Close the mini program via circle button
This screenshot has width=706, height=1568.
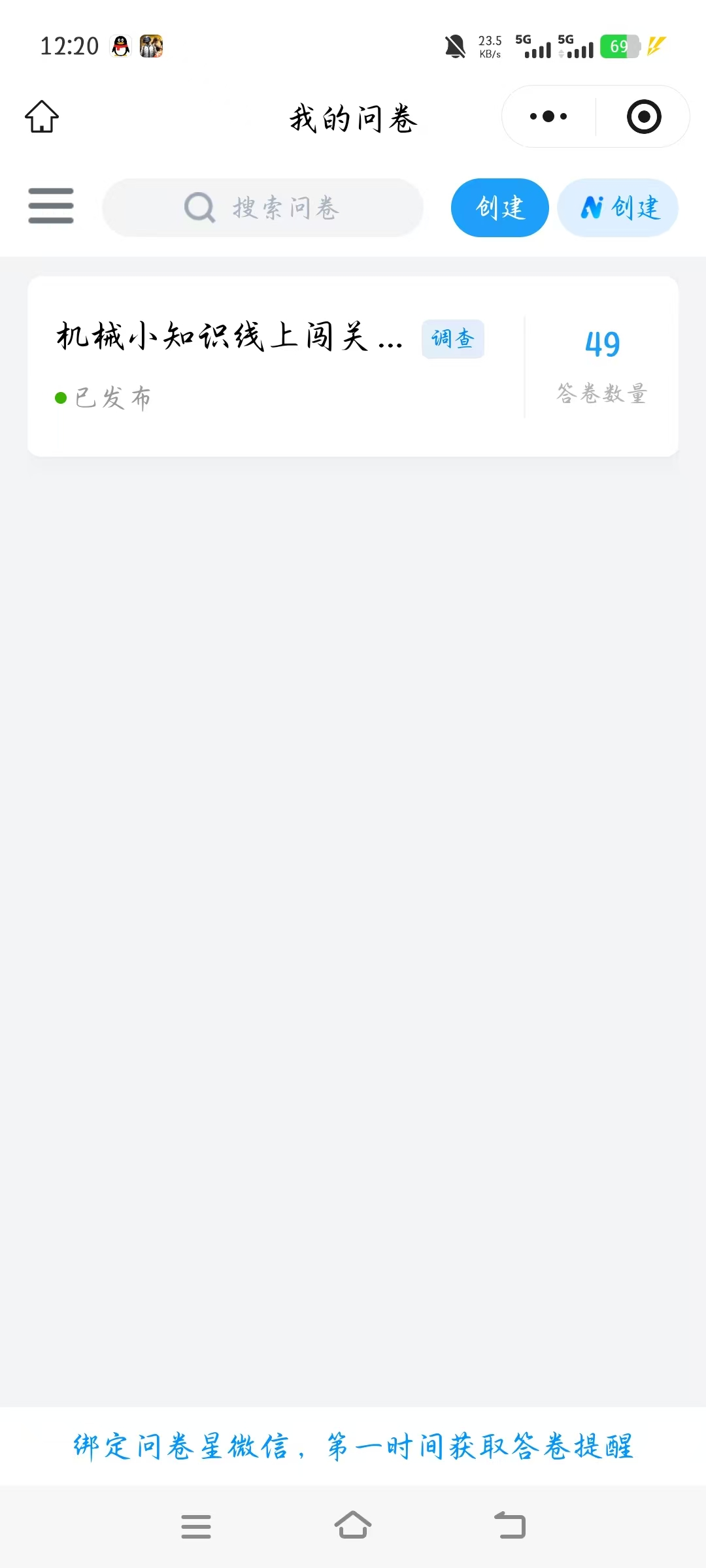[x=644, y=117]
